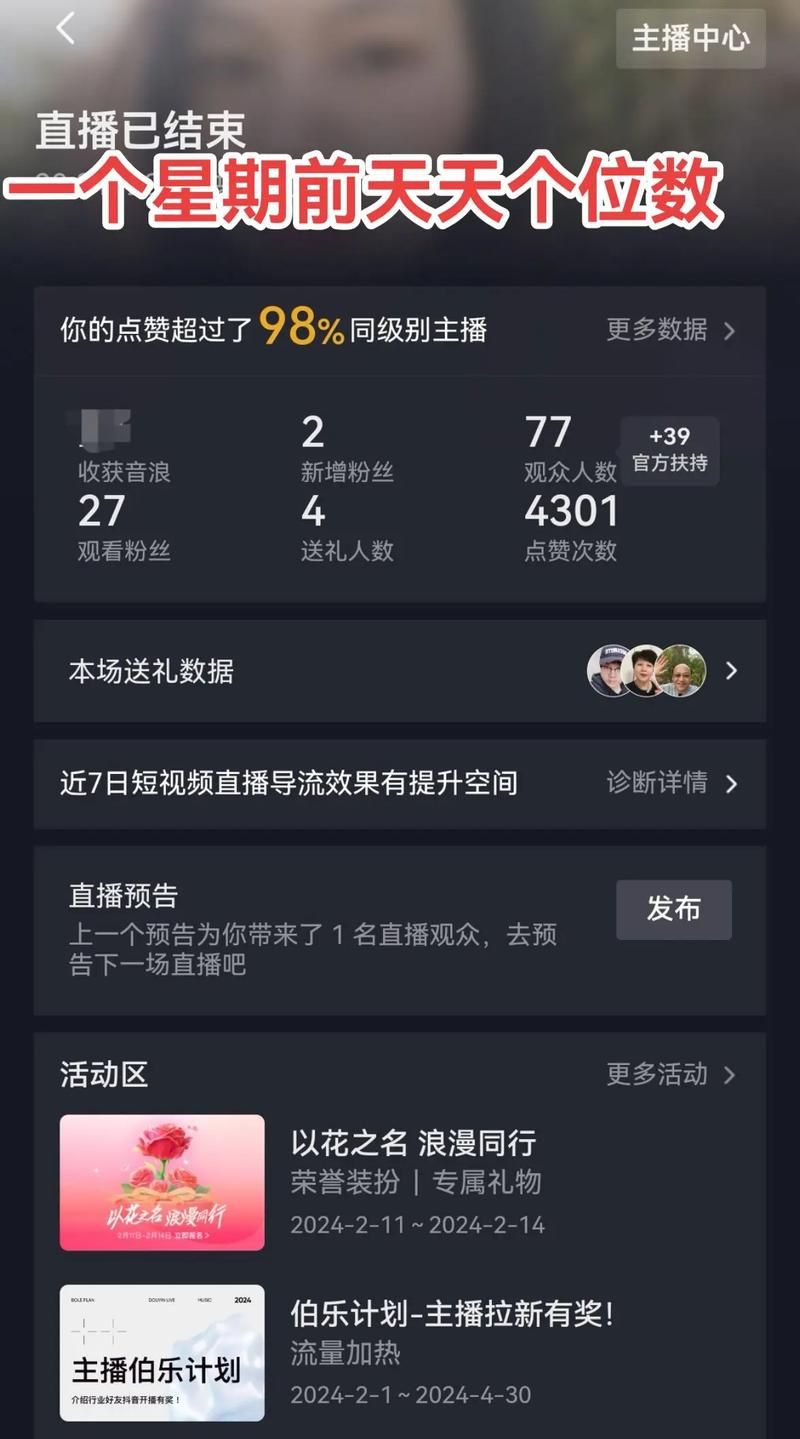Open 主播中心 (Host Center)
The height and width of the screenshot is (1439, 800).
pos(690,39)
